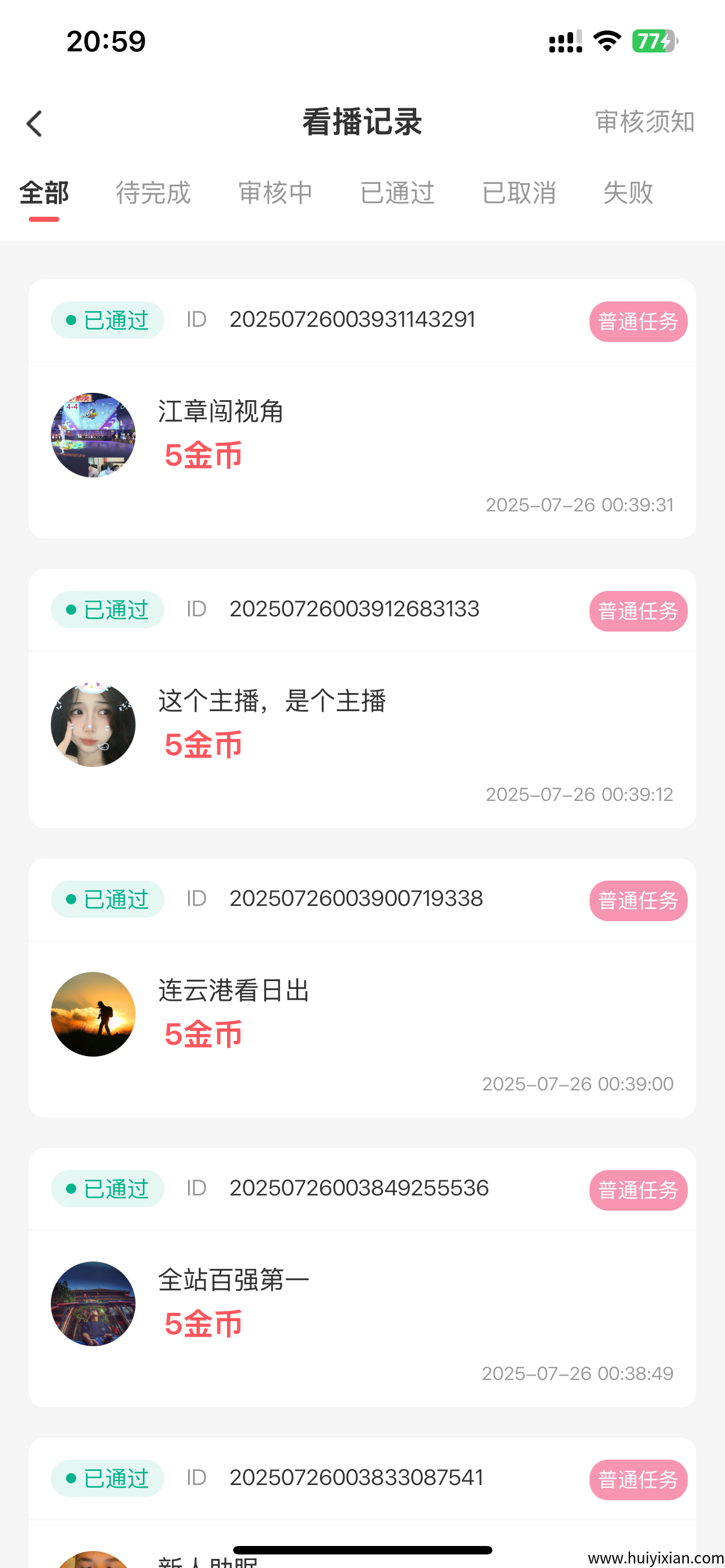Tap the avatar beside 全站百强第一
Image resolution: width=725 pixels, height=1568 pixels.
coord(93,1303)
